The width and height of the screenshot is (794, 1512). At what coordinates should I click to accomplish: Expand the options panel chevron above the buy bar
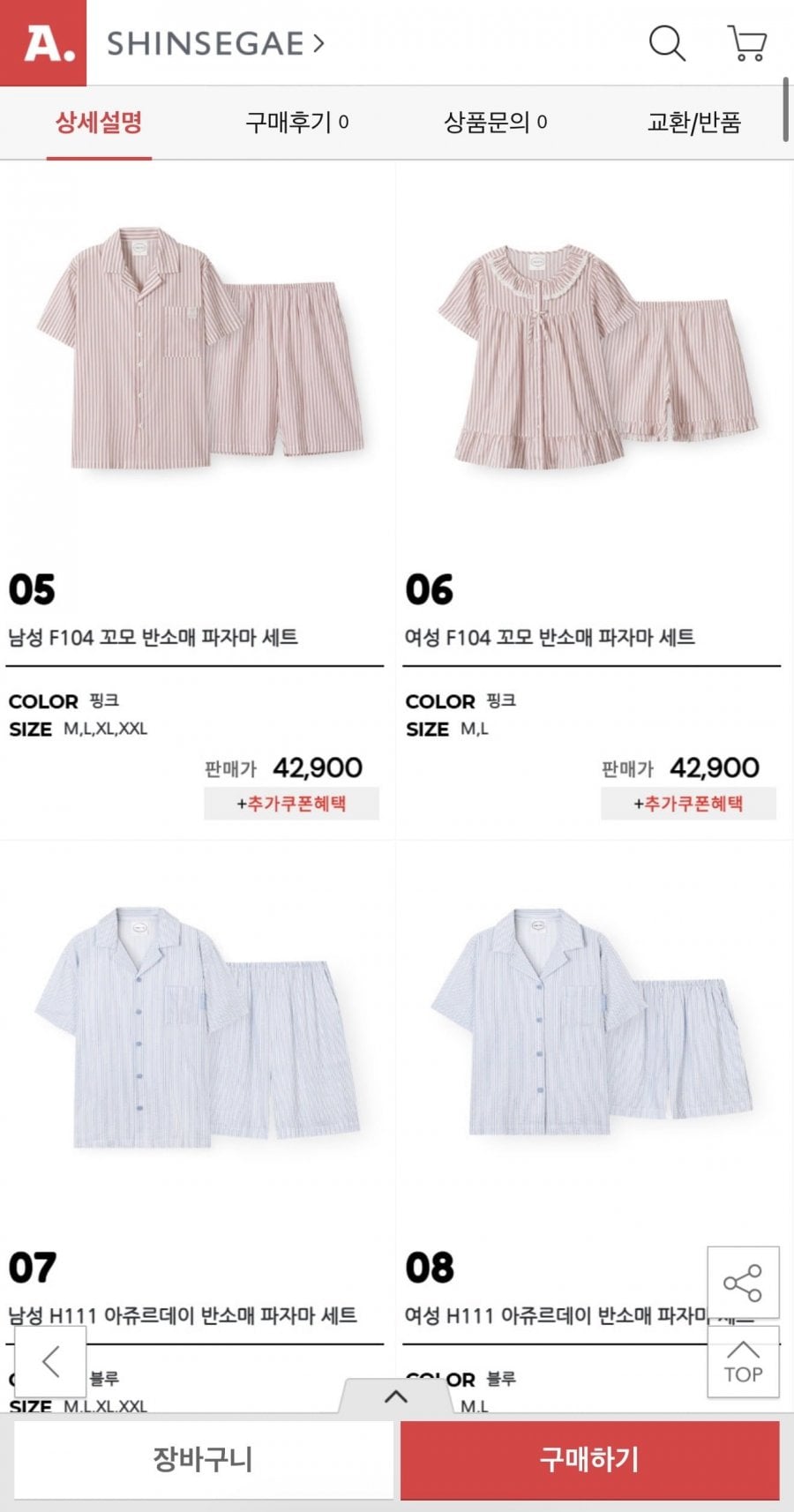point(396,1396)
